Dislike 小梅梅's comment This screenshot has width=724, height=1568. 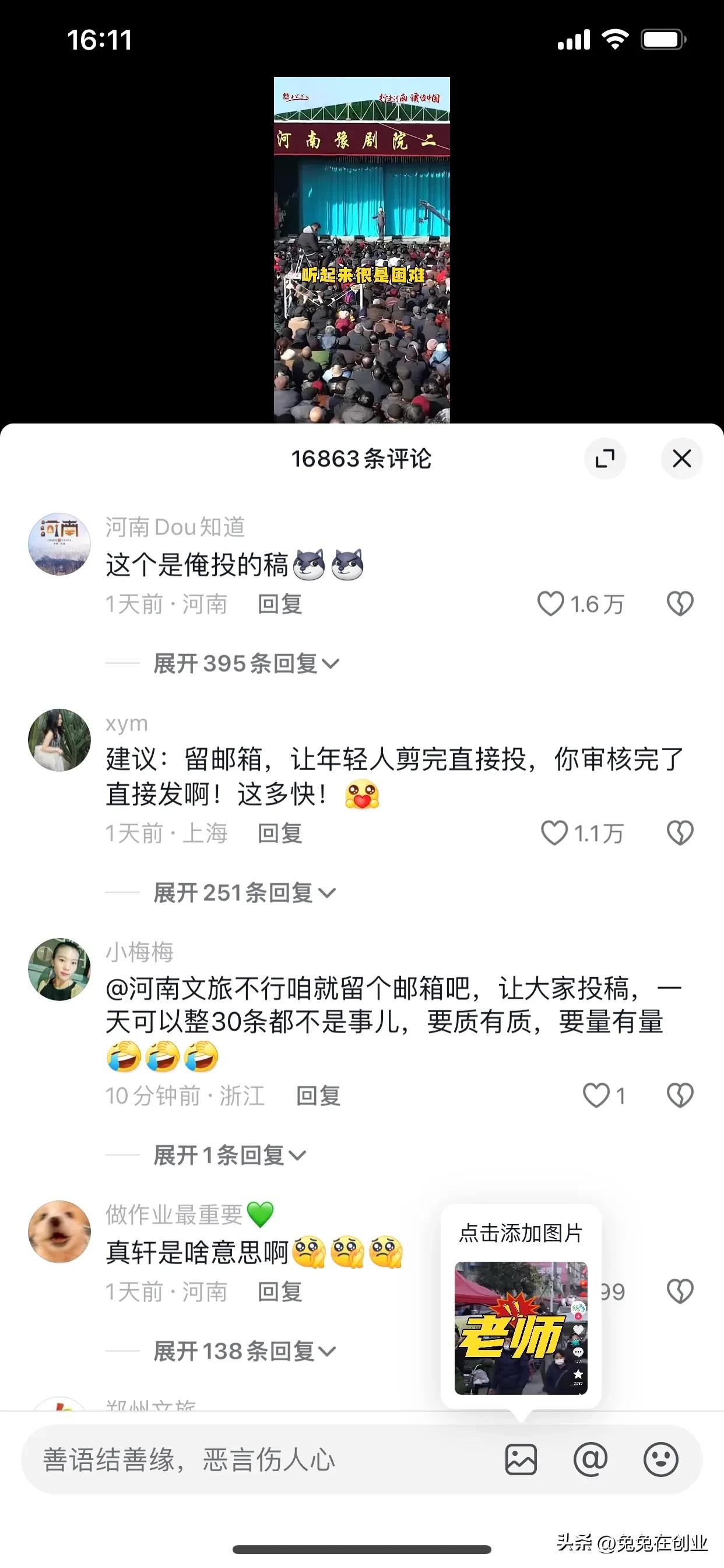coord(680,1095)
